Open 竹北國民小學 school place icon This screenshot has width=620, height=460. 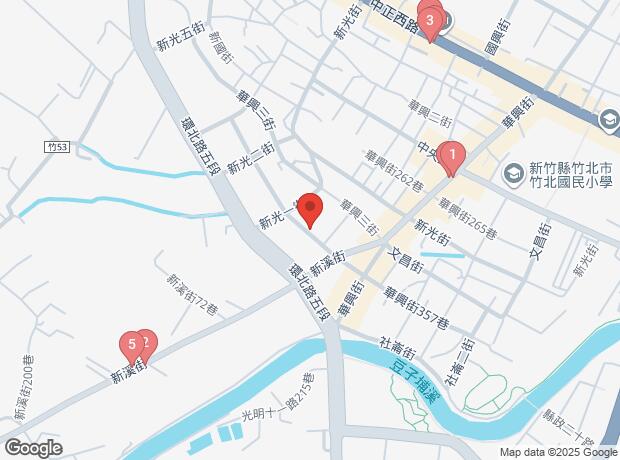(x=513, y=173)
